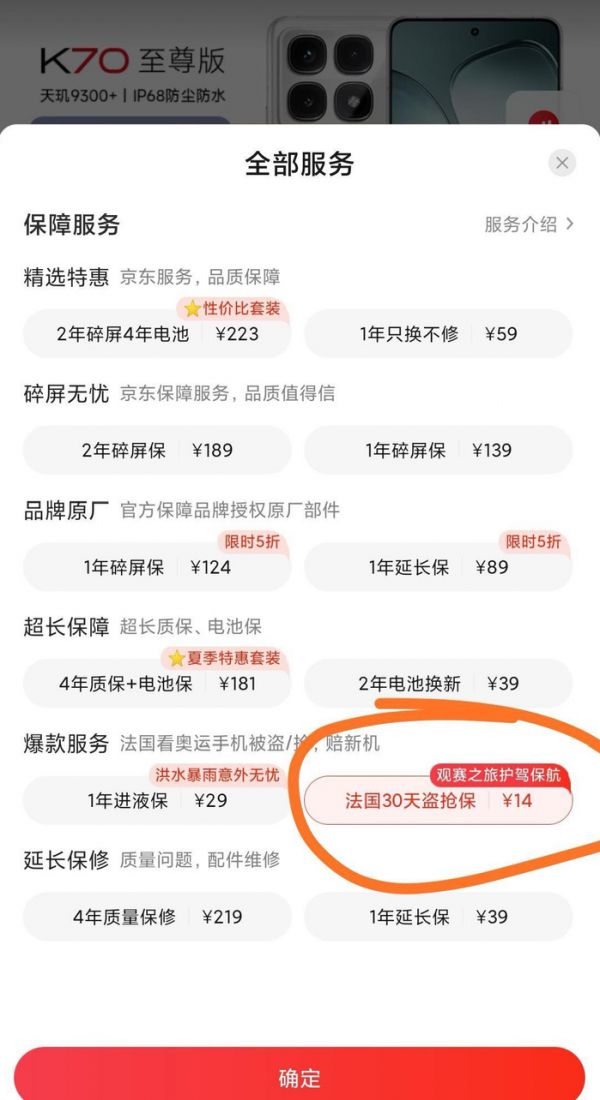Close the 全部服务 panel

[562, 163]
